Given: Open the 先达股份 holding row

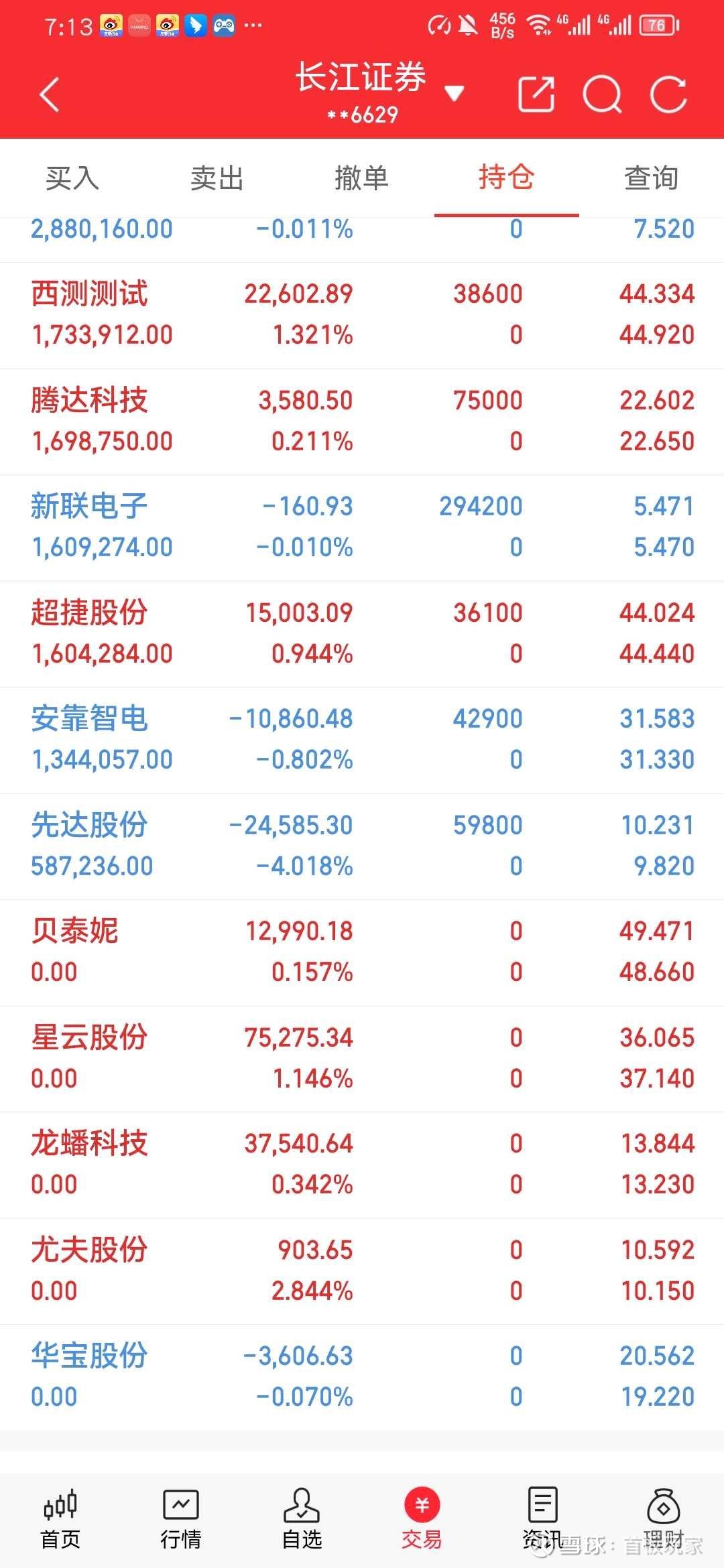Looking at the screenshot, I should (362, 846).
